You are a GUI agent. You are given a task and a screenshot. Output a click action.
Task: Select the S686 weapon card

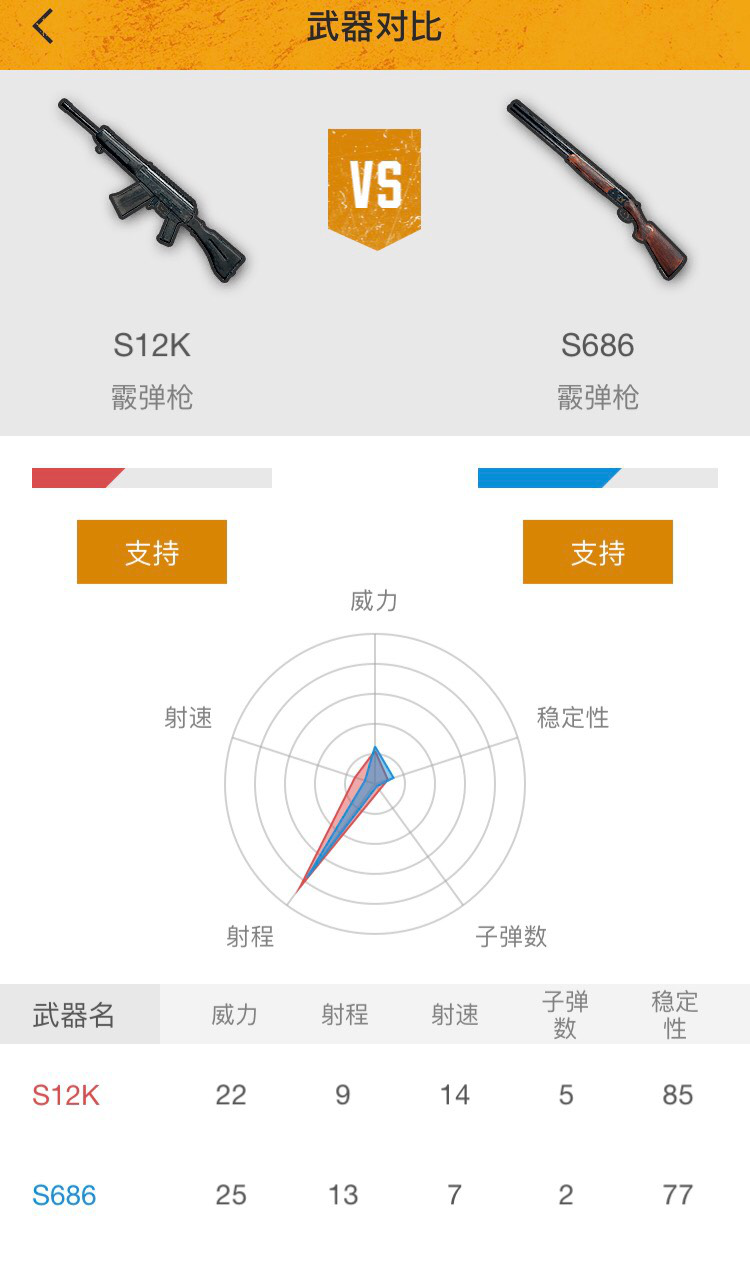point(597,250)
